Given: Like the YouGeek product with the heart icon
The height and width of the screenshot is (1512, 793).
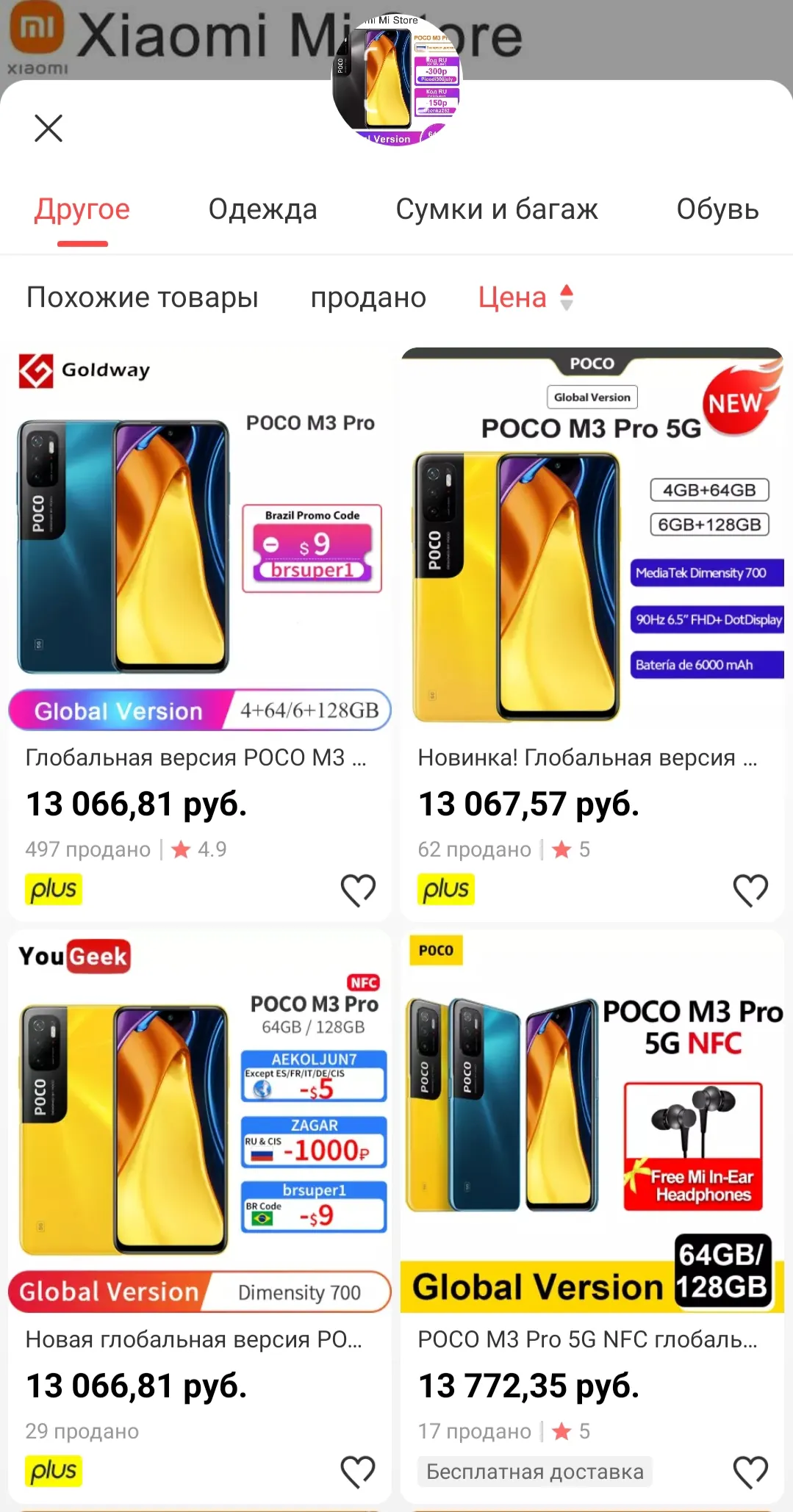Looking at the screenshot, I should pos(358,1472).
